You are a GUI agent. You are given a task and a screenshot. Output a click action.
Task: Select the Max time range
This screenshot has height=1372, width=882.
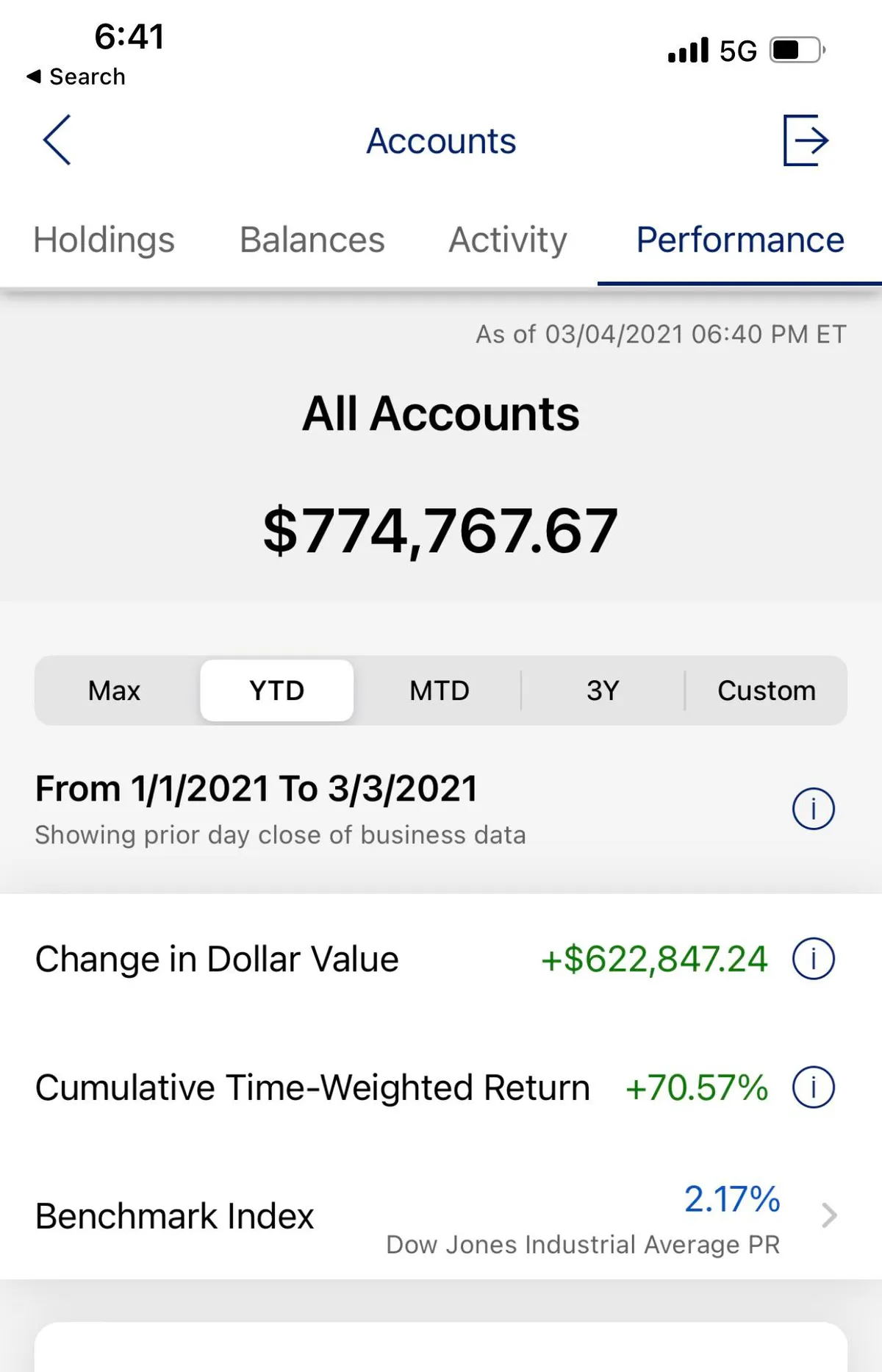114,690
